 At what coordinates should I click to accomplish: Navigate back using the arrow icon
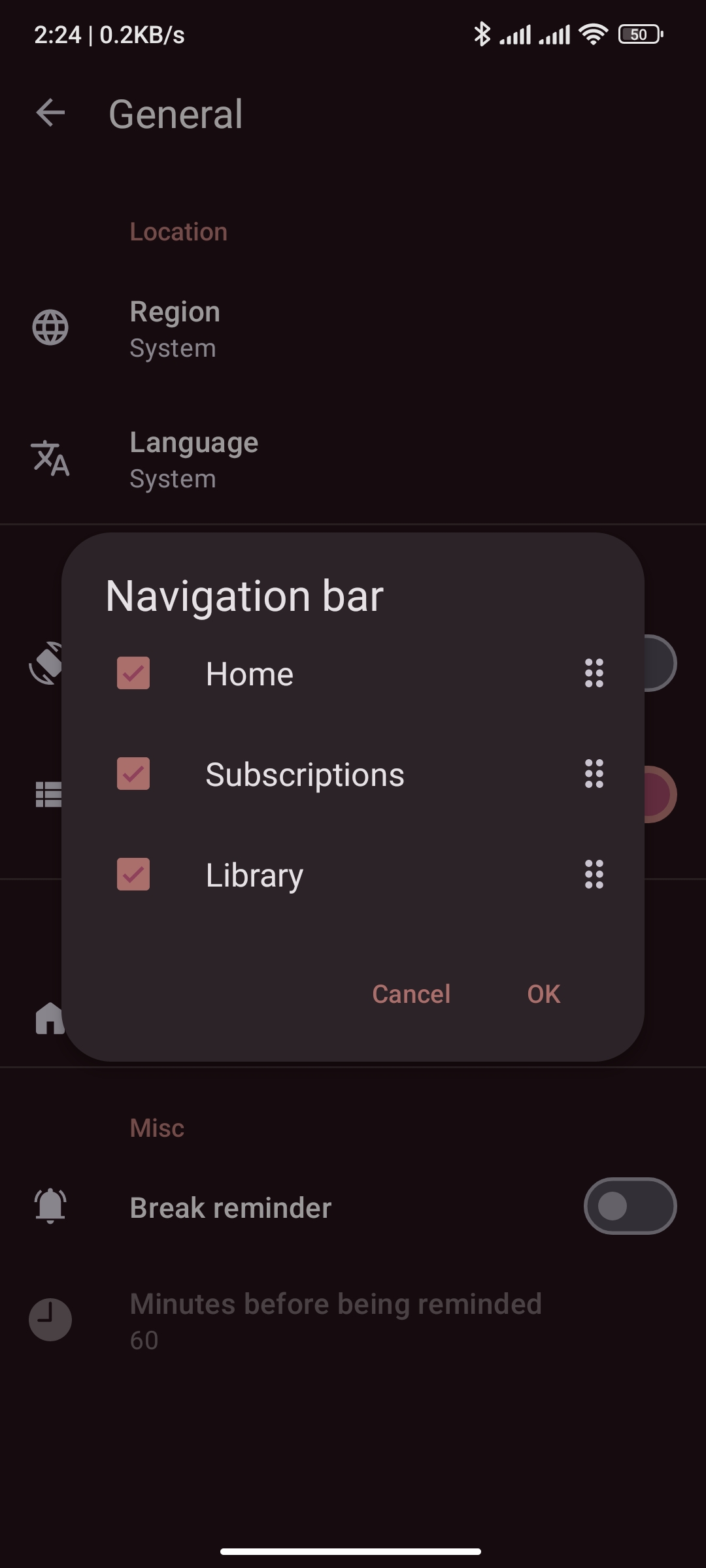[51, 112]
